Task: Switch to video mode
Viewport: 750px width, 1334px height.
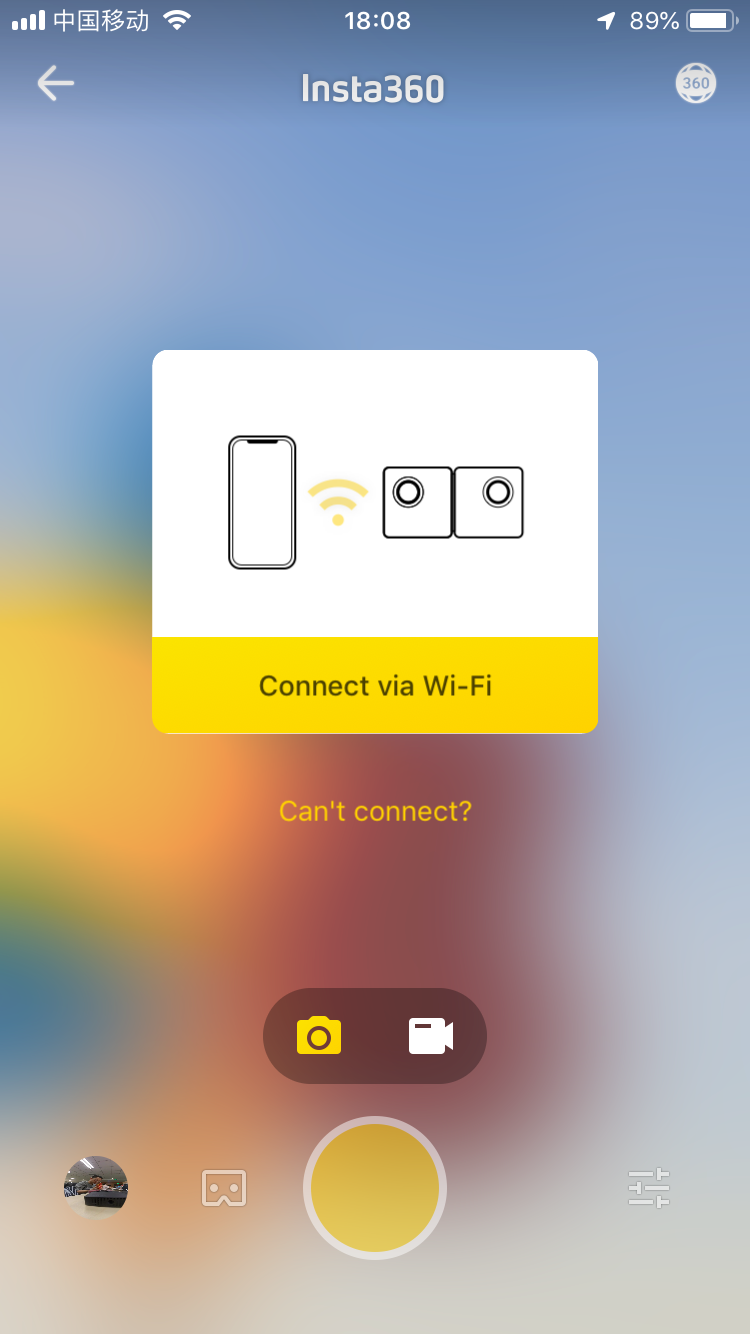Action: click(x=431, y=1036)
